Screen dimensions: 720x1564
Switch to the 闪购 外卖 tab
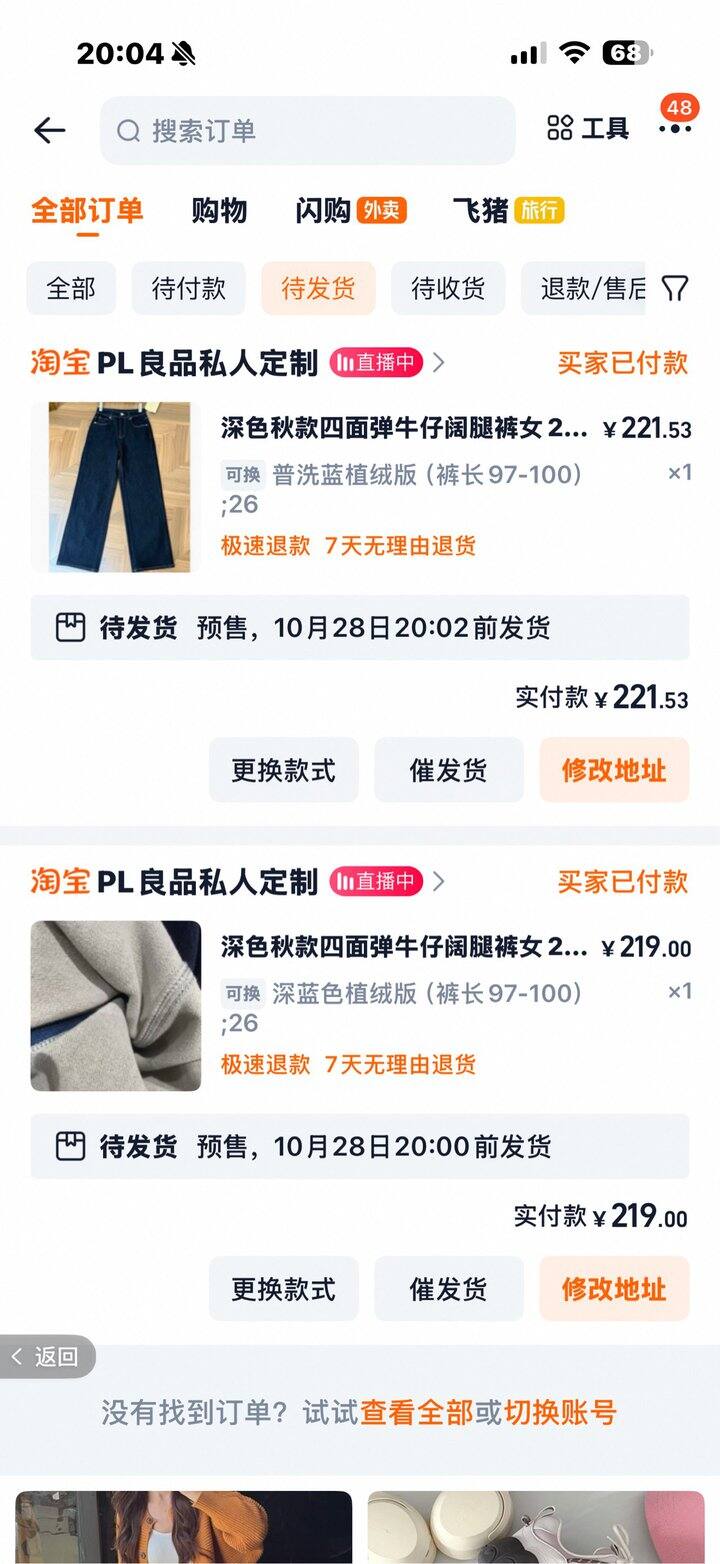pos(350,211)
